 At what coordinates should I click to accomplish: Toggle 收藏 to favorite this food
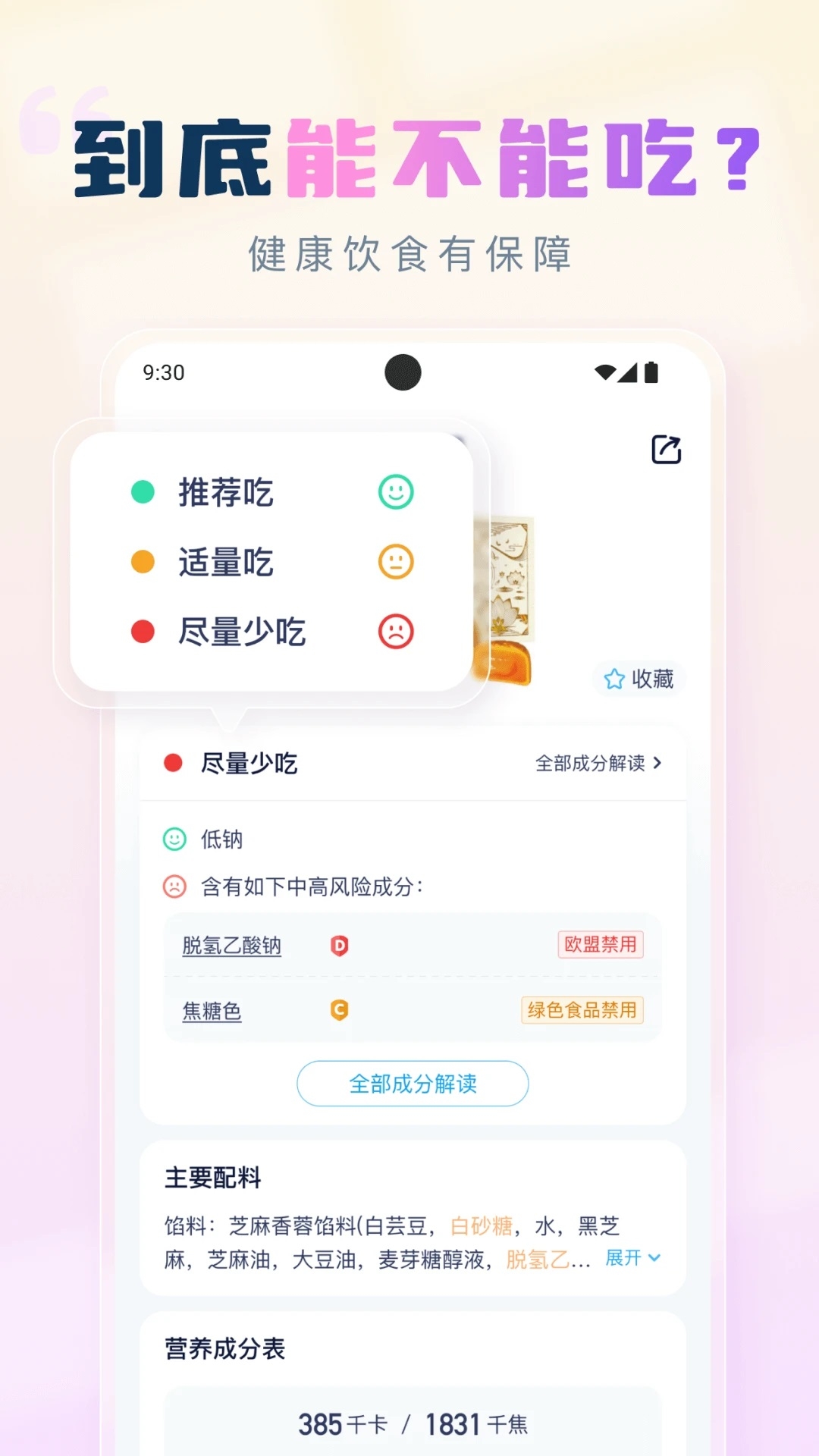639,679
